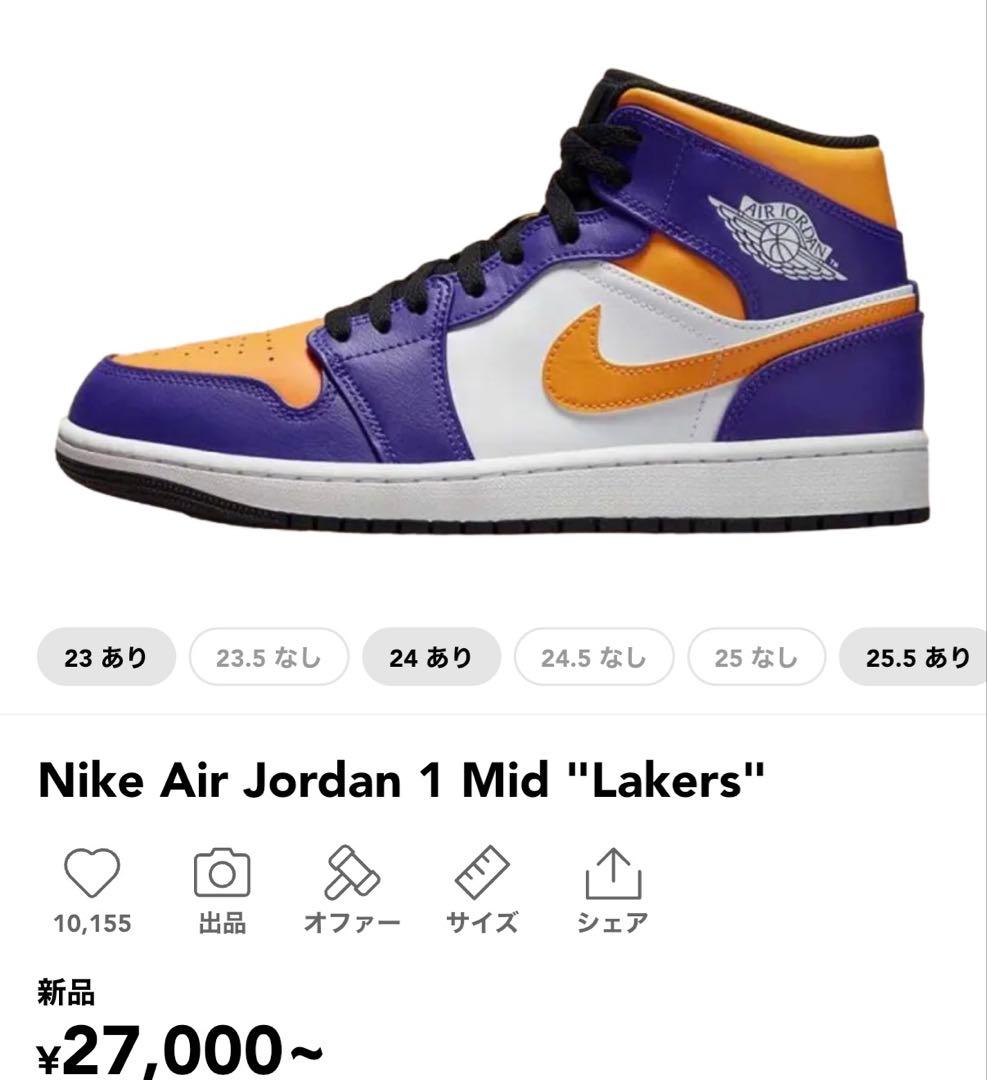Share this product via シェア
Viewport: 987px width, 1080px height.
point(612,874)
